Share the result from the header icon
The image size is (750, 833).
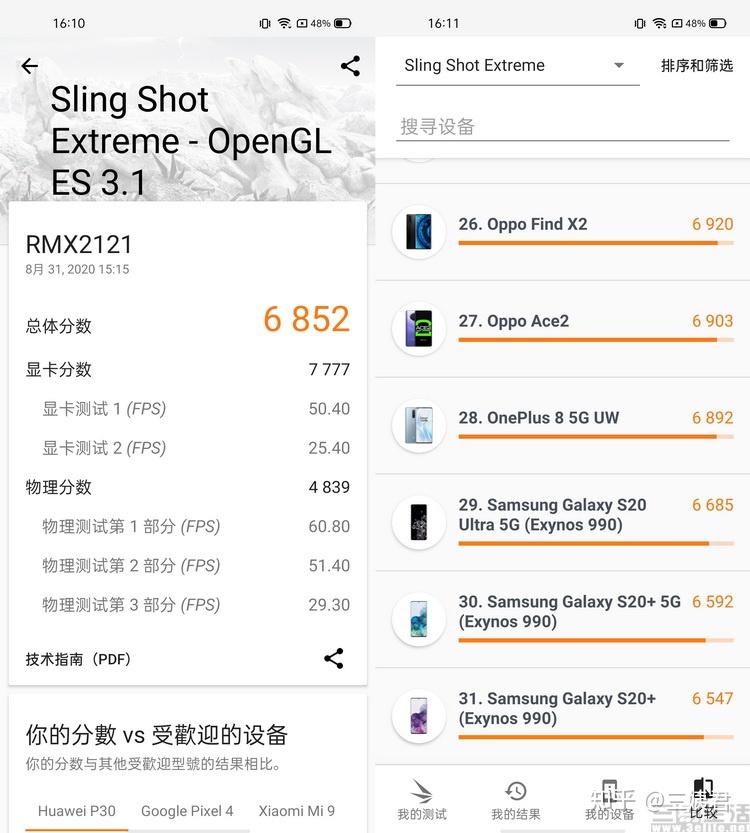pyautogui.click(x=350, y=66)
